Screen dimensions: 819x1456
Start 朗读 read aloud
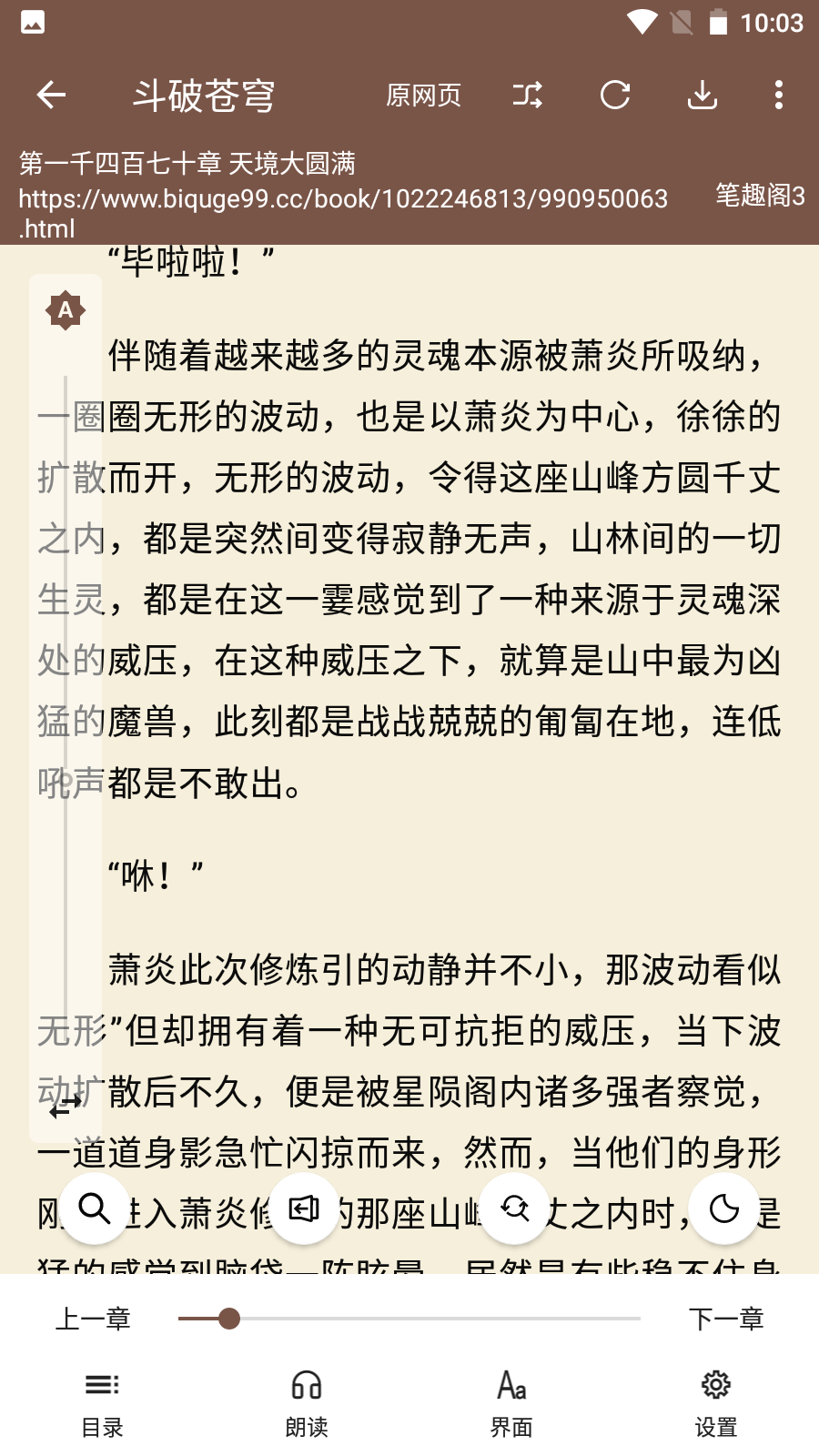307,1404
